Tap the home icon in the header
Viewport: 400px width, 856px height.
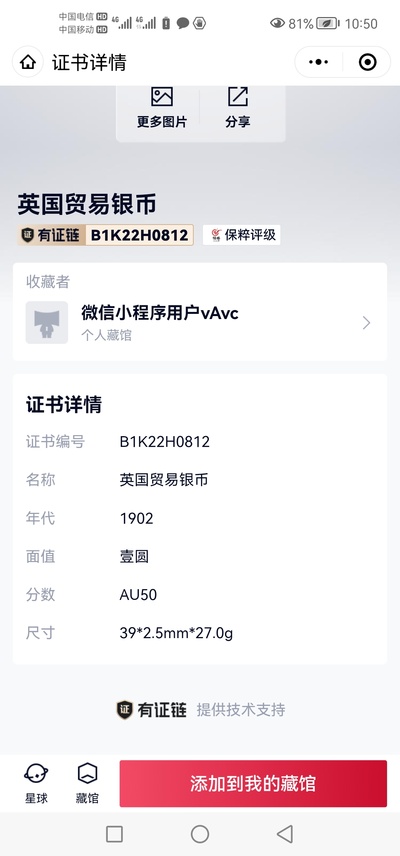[28, 62]
